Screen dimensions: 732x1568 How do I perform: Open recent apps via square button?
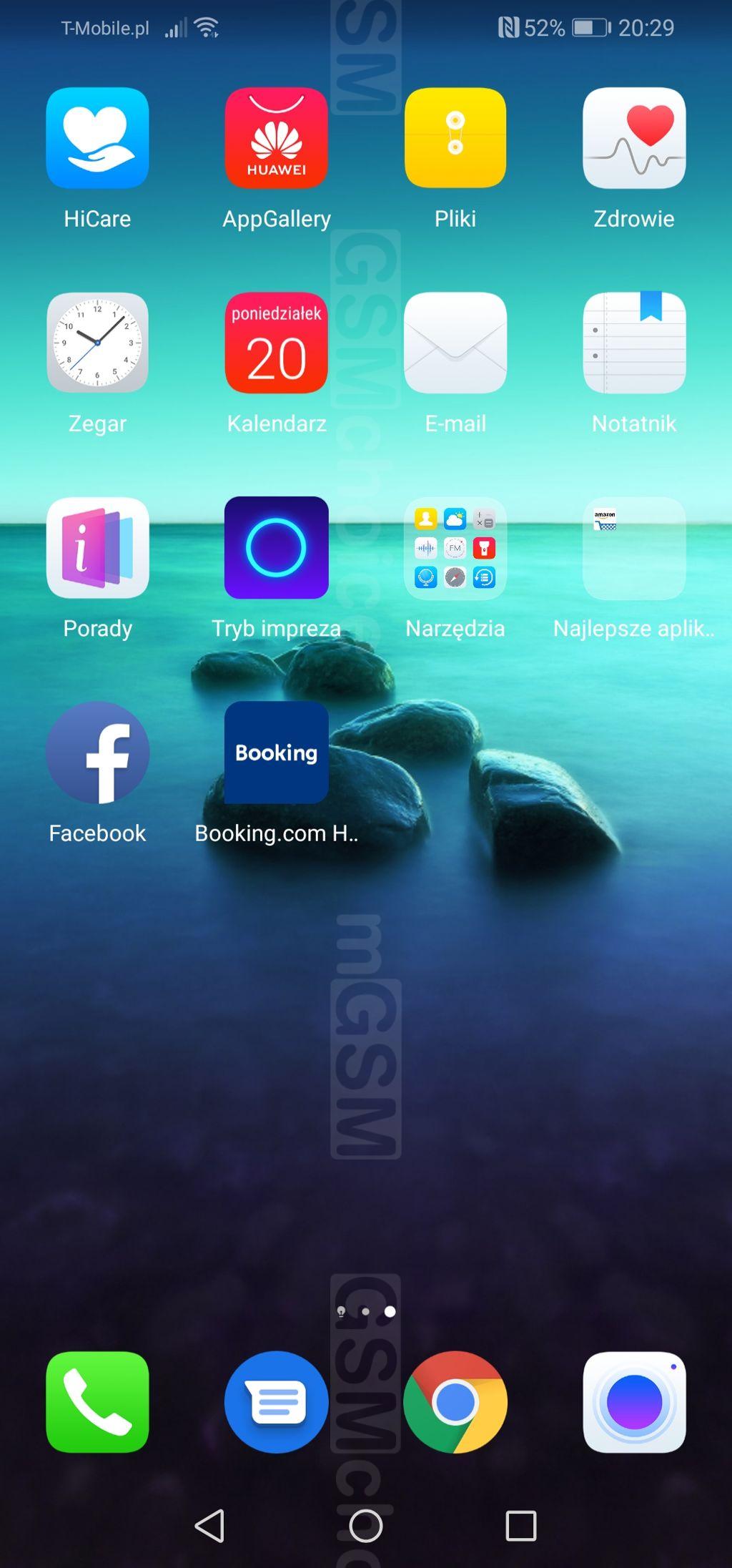tap(521, 1526)
